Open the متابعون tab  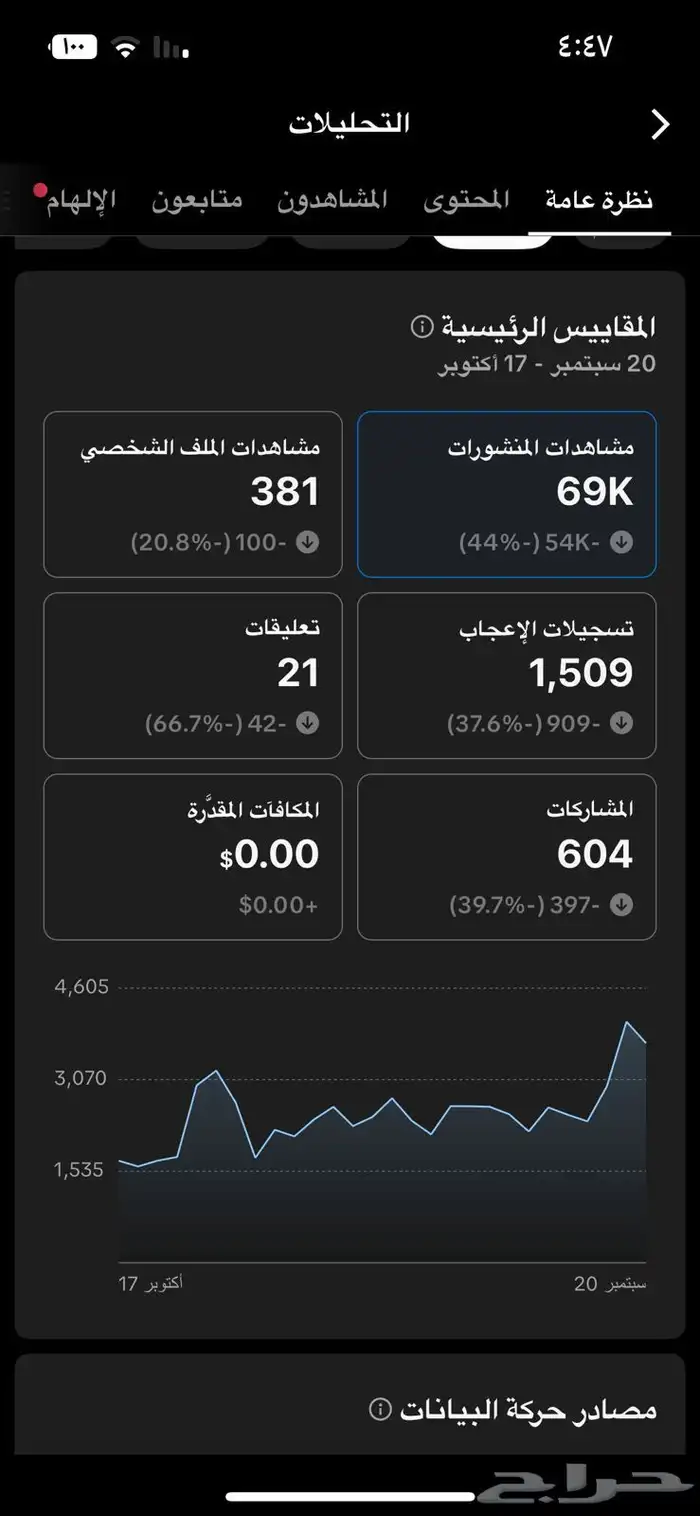pyautogui.click(x=197, y=200)
